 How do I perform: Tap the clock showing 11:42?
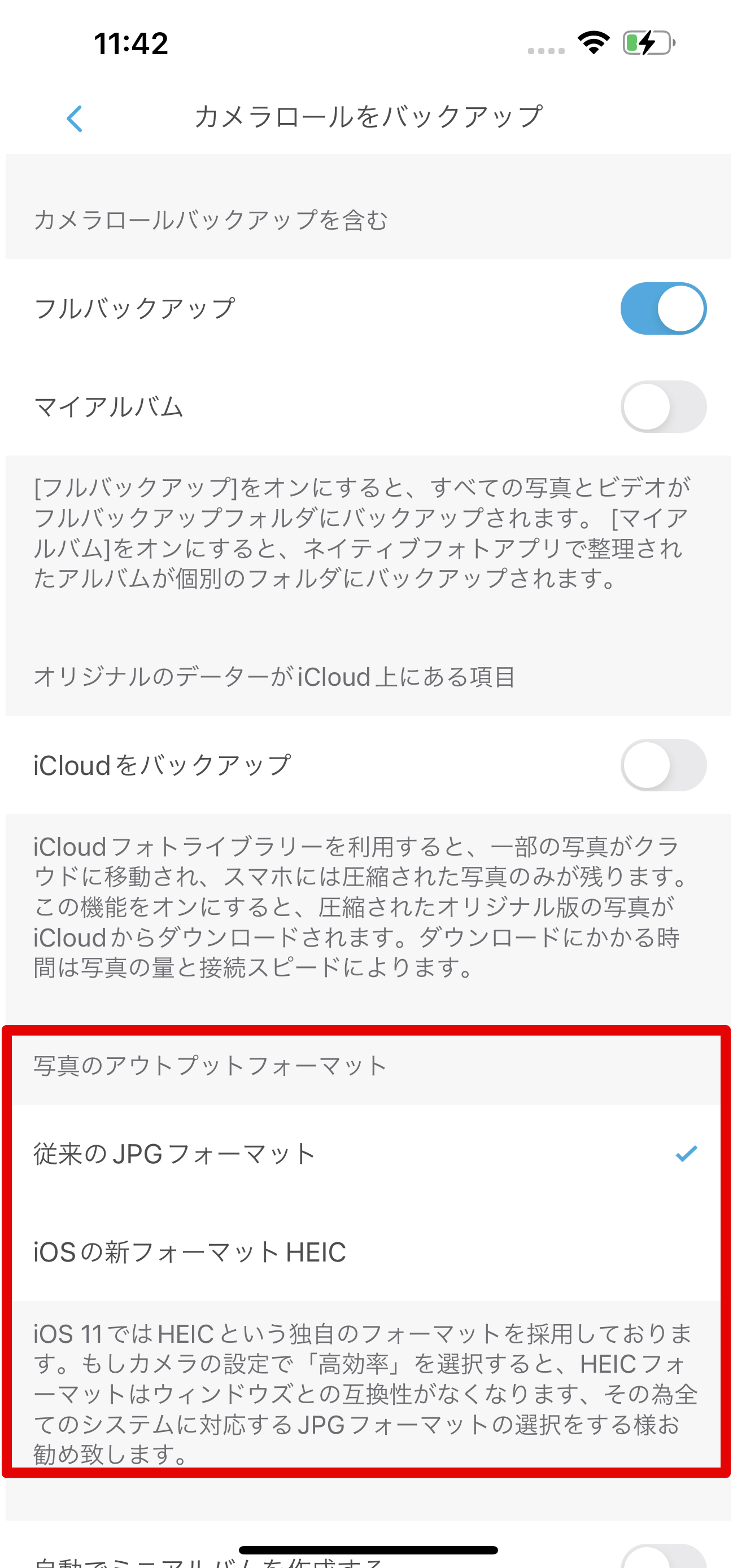(131, 42)
